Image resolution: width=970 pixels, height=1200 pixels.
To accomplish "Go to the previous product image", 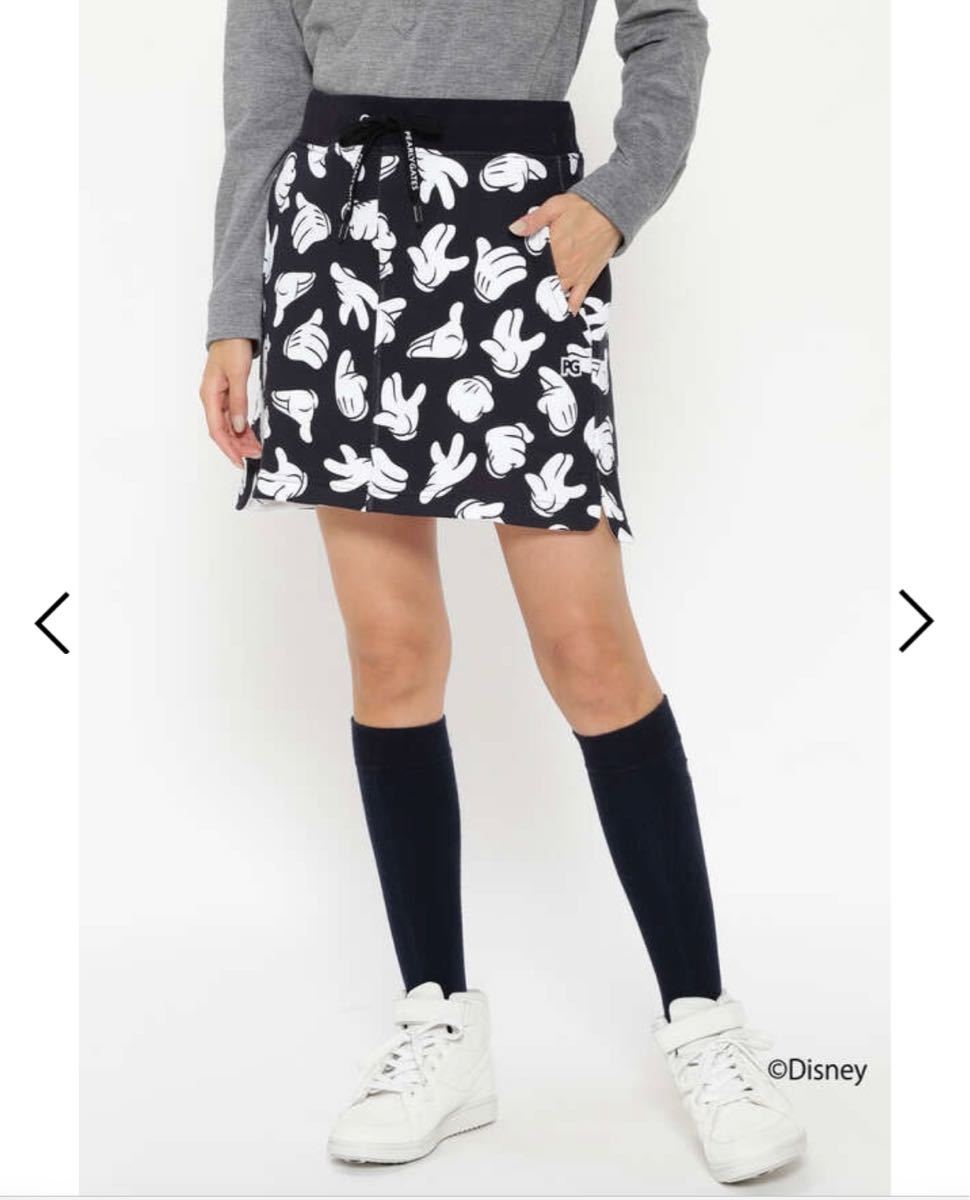I will click(x=52, y=622).
